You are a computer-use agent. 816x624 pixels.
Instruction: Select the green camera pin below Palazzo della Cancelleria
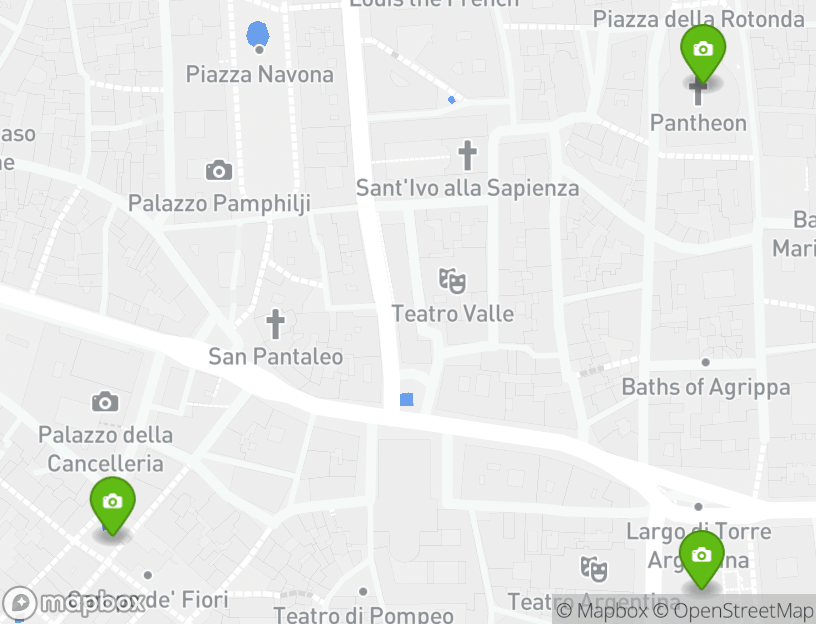click(x=112, y=503)
